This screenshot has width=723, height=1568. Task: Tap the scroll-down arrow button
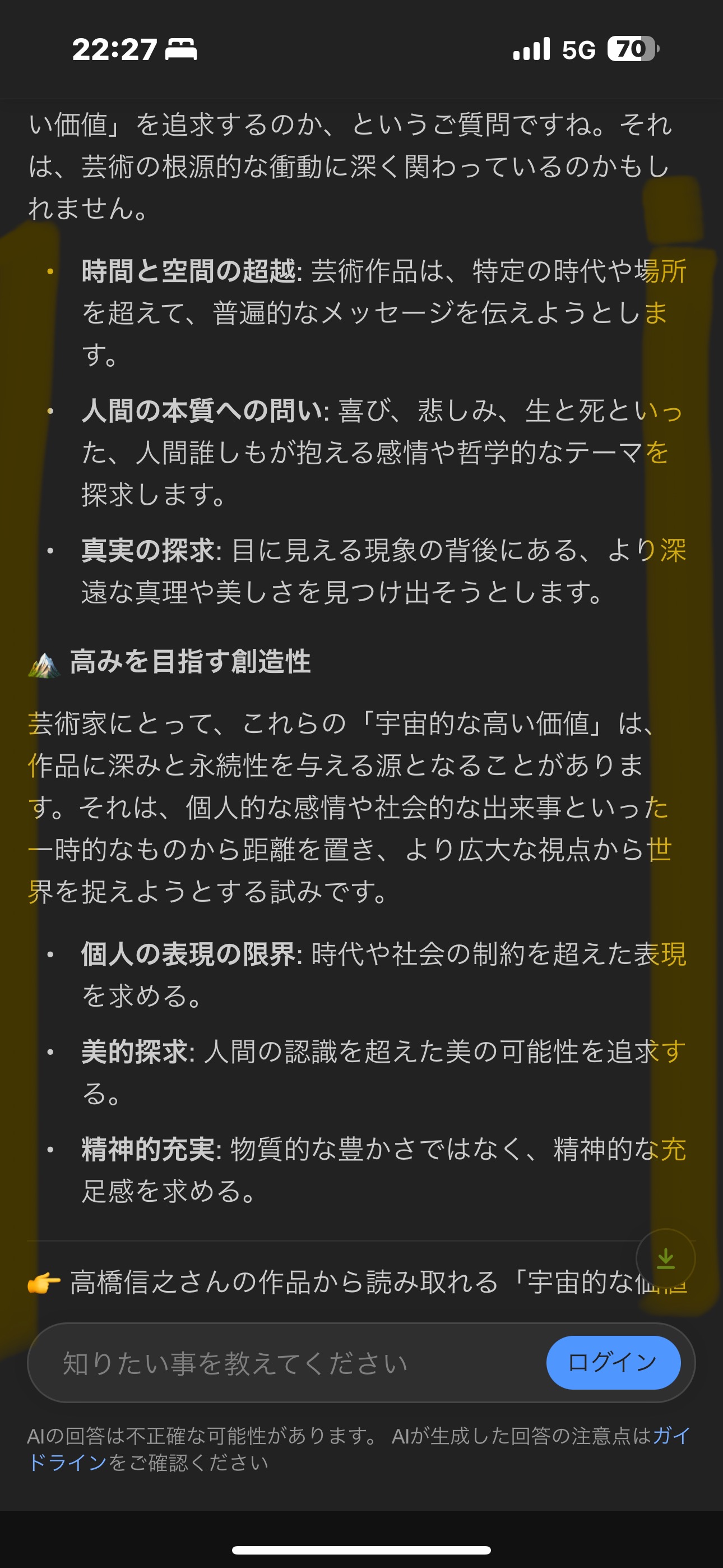[665, 1257]
